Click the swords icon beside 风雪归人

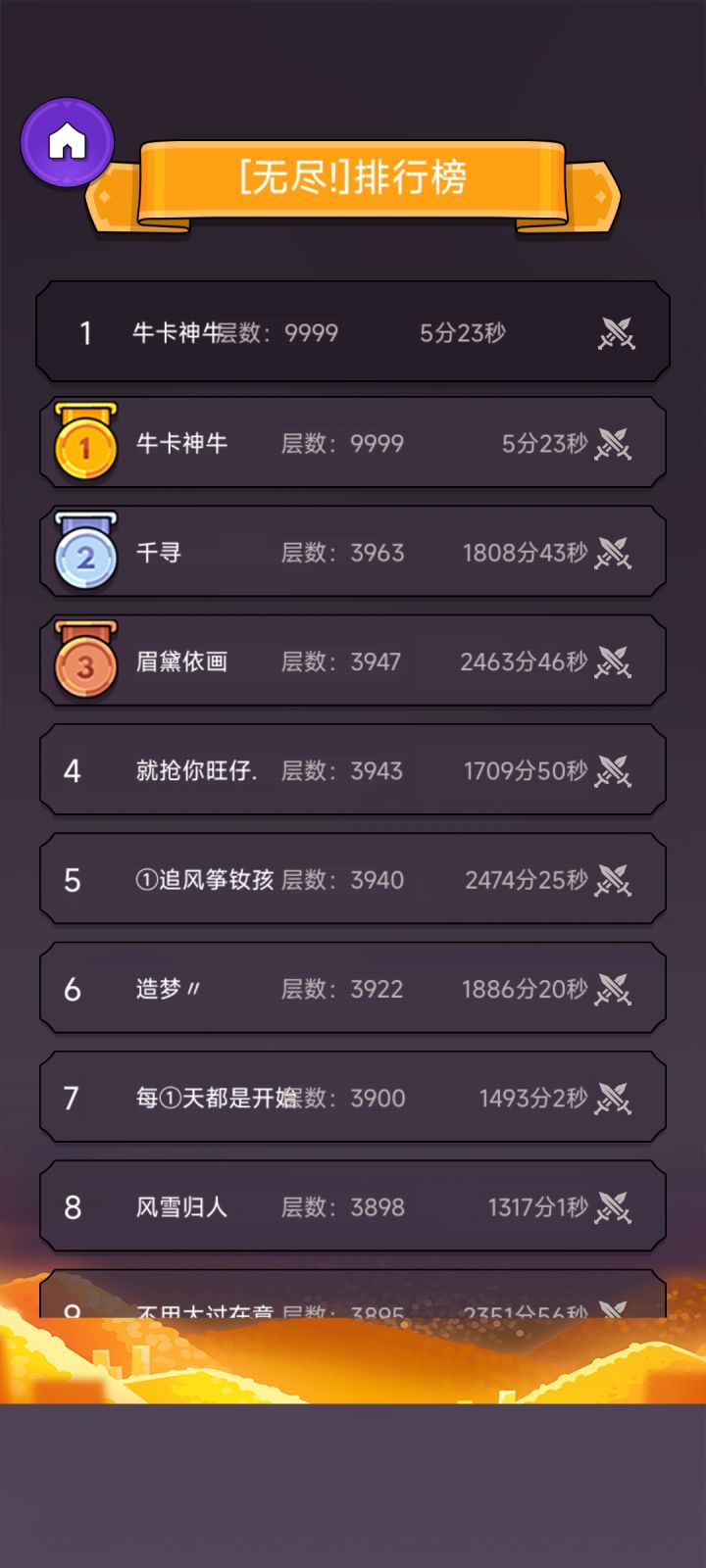tap(616, 1207)
